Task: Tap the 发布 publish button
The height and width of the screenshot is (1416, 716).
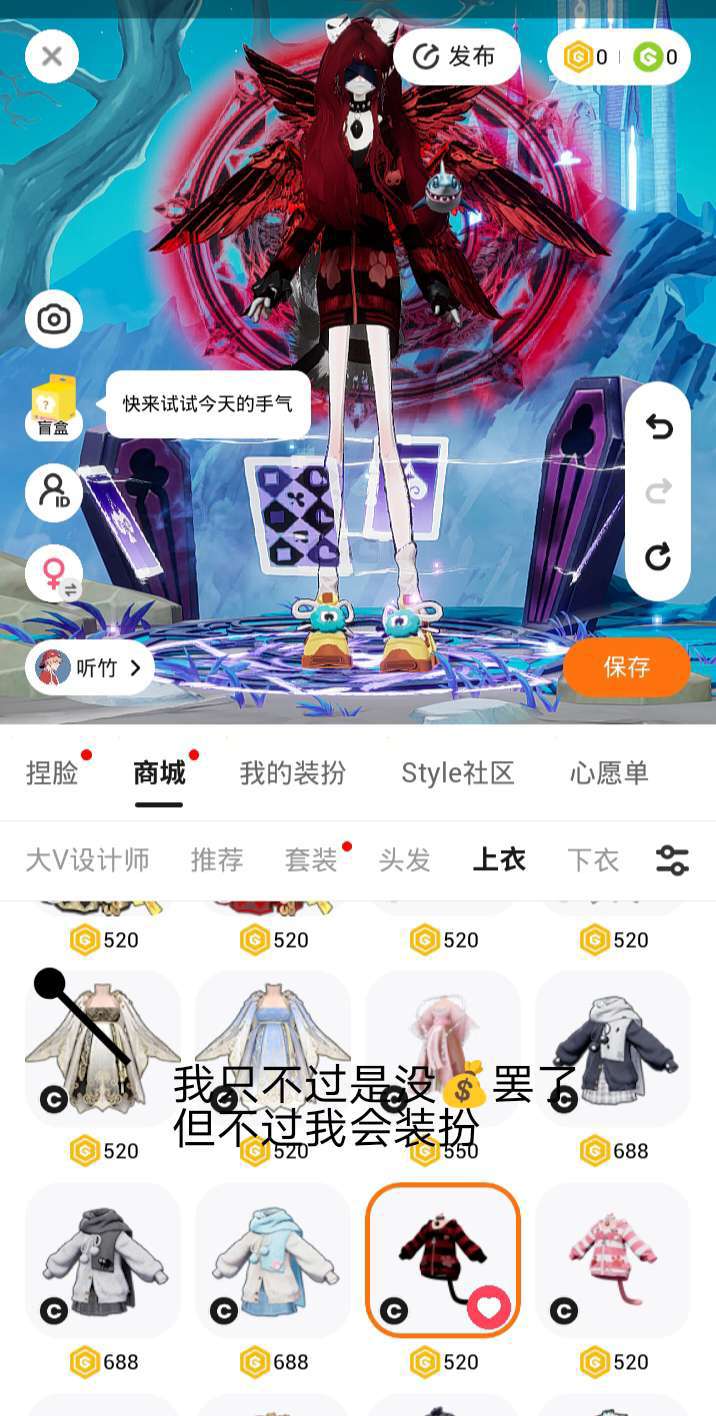Action: pyautogui.click(x=456, y=57)
